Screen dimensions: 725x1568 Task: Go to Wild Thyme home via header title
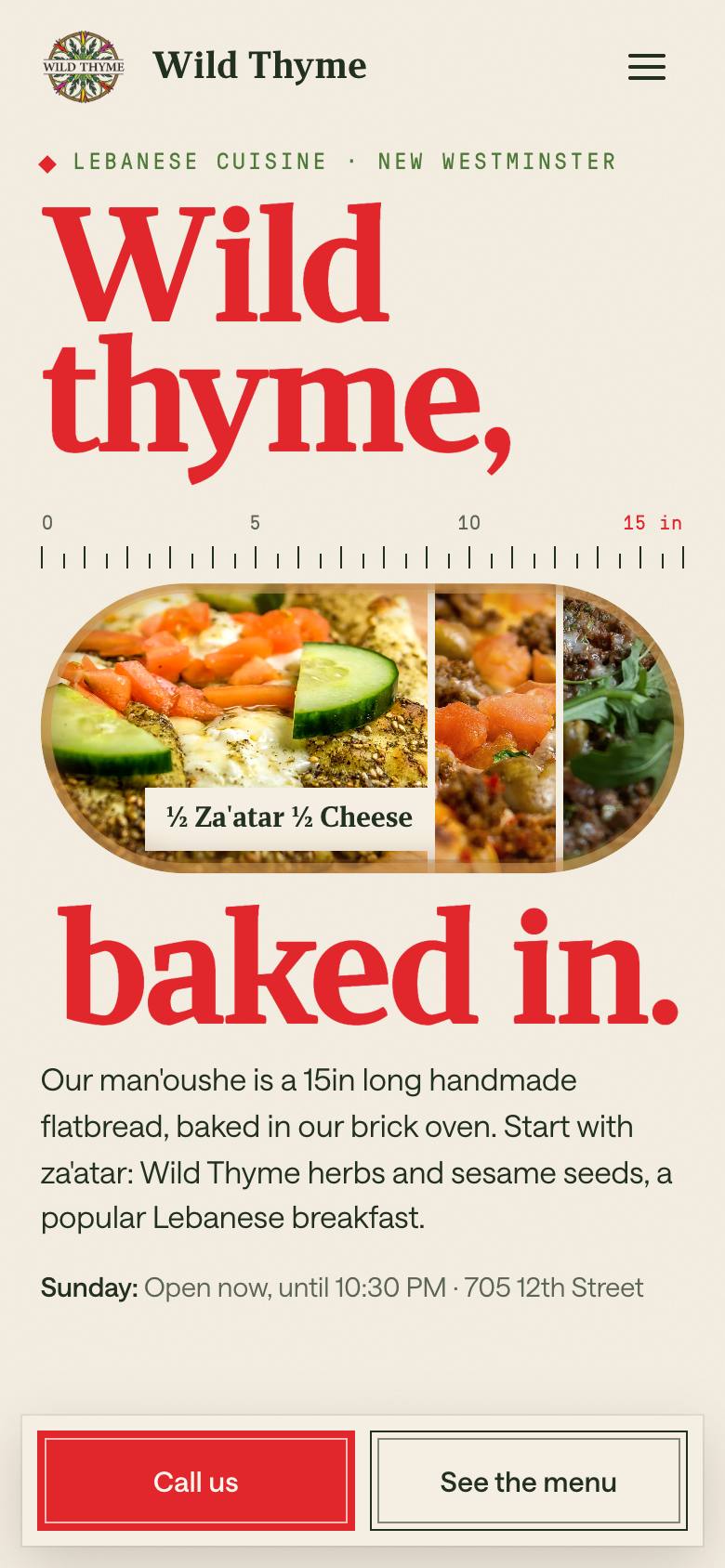(259, 66)
